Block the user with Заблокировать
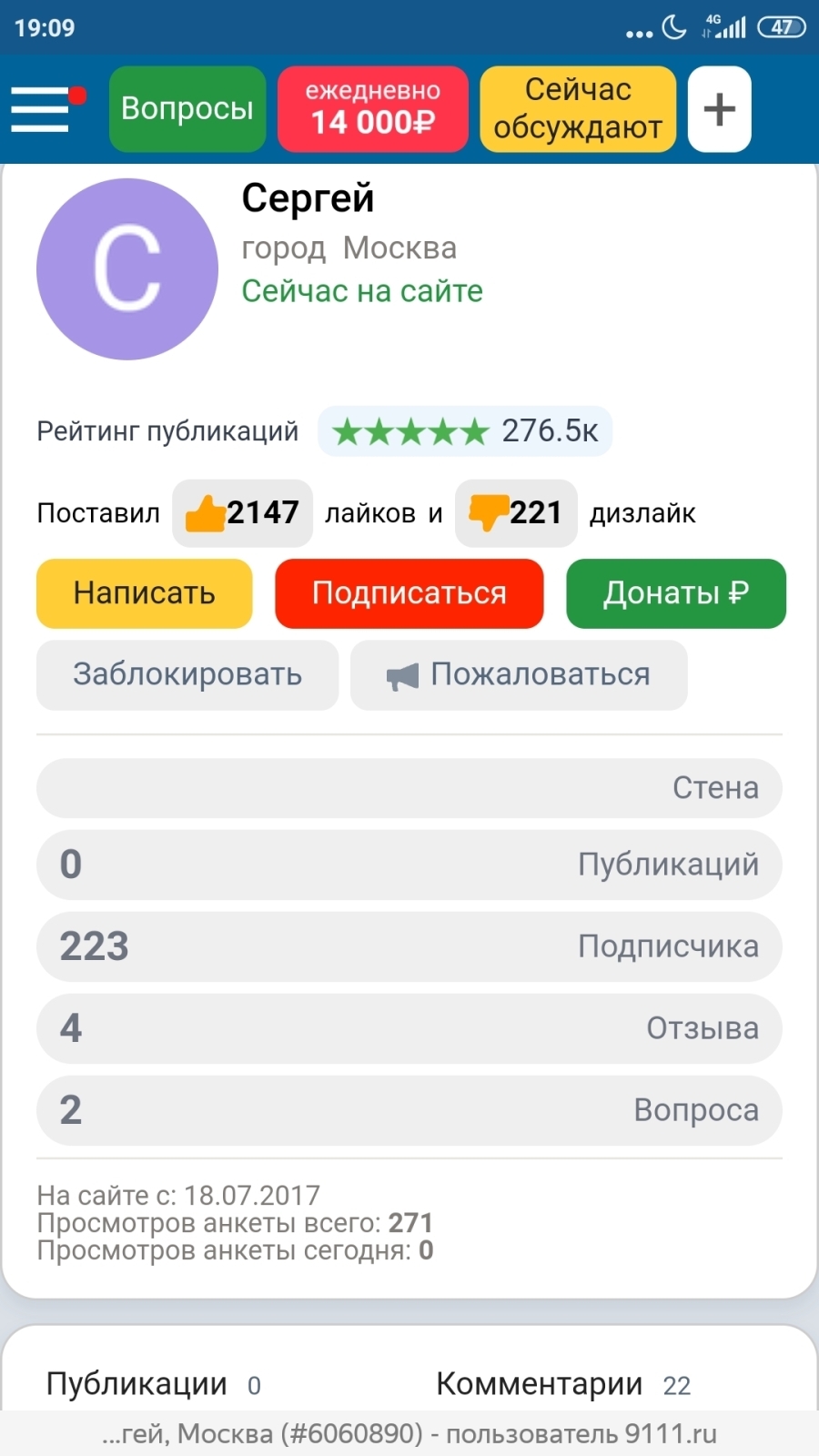This screenshot has height=1456, width=819. [187, 674]
